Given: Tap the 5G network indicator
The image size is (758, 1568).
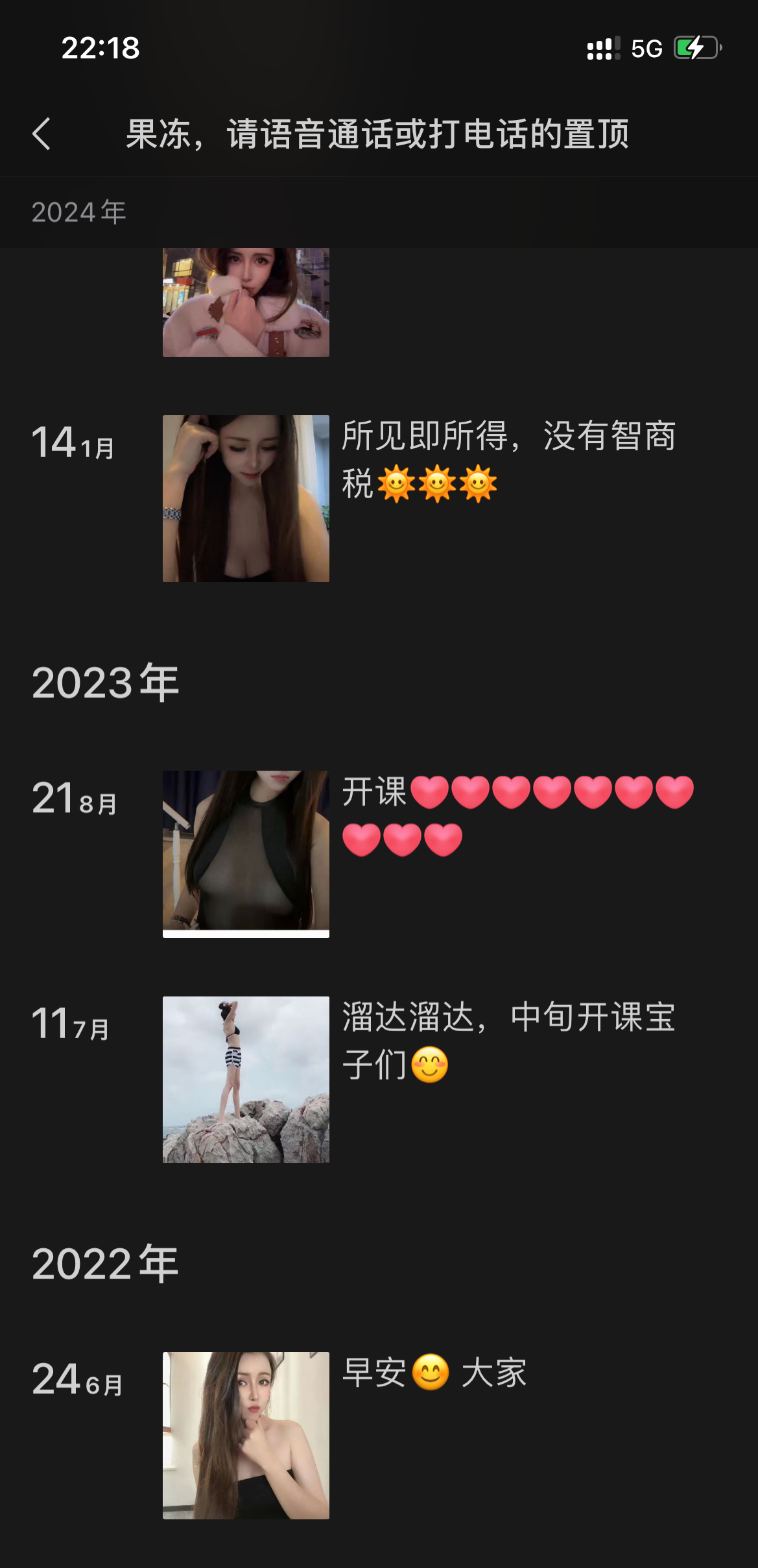Looking at the screenshot, I should (x=647, y=48).
